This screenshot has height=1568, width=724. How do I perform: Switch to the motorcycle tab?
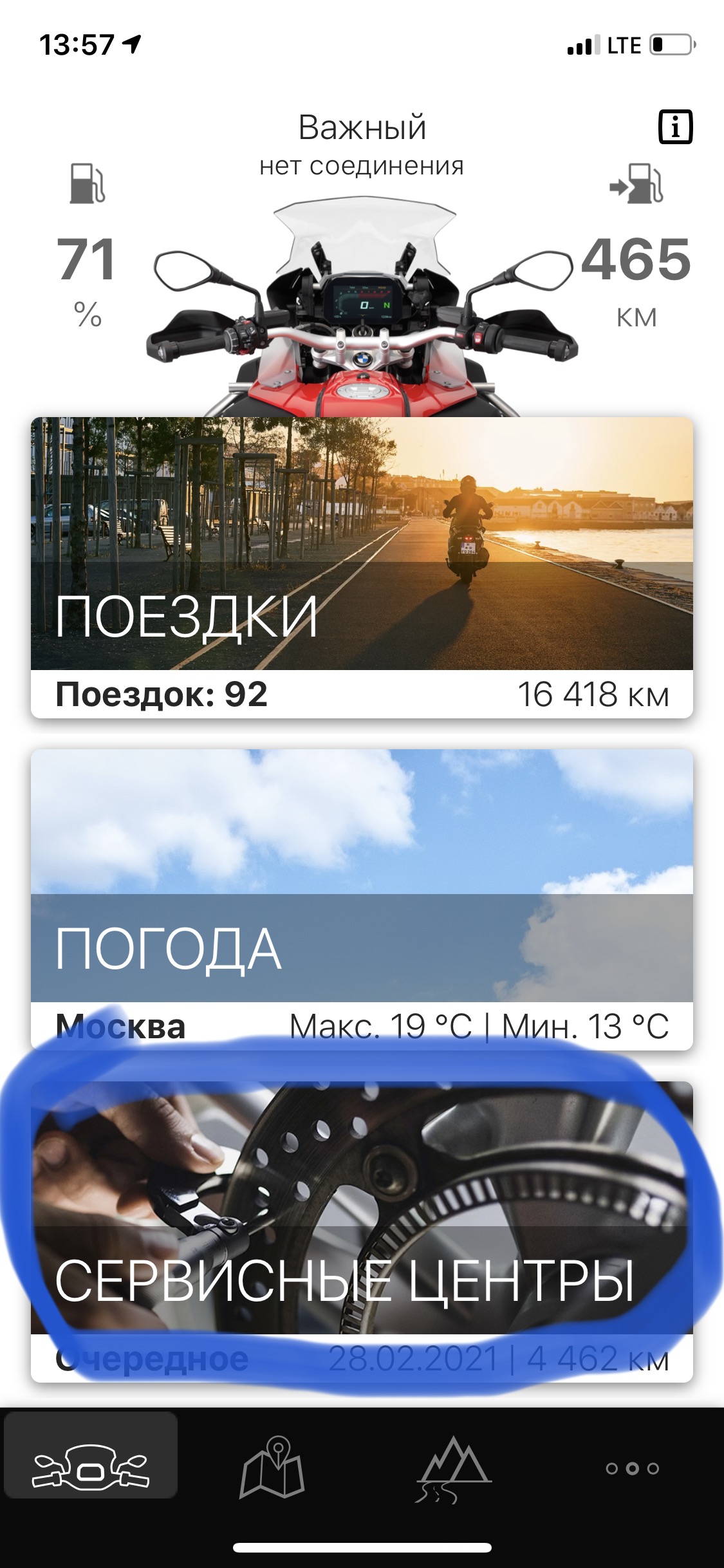point(91,1468)
